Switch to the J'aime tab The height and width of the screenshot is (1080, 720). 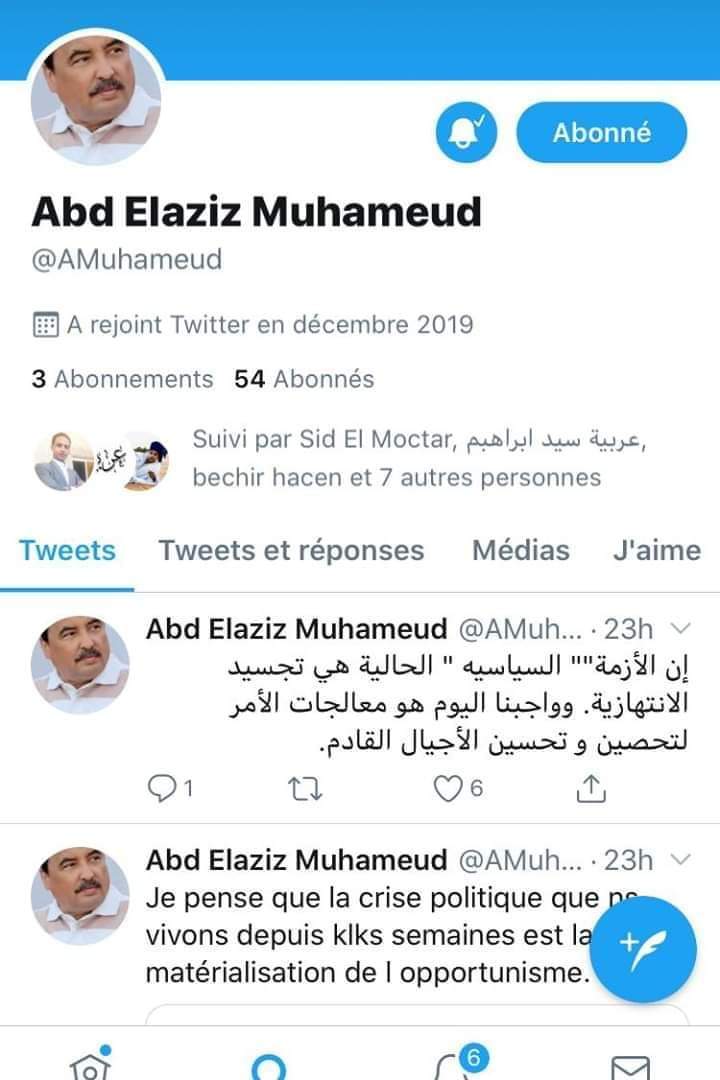[656, 550]
